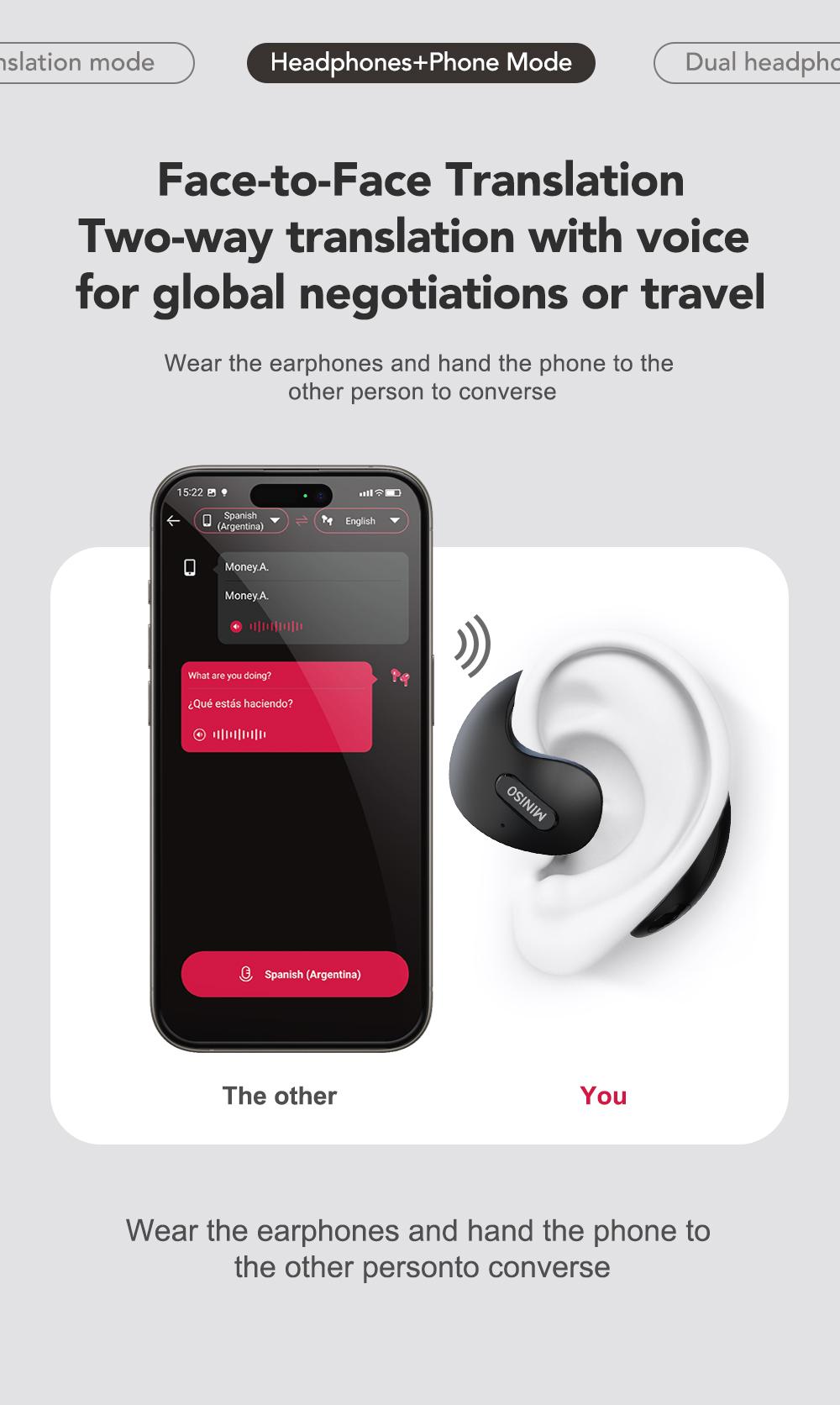Select the earbuds icon beside English
The width and height of the screenshot is (840, 1405).
coord(328,521)
